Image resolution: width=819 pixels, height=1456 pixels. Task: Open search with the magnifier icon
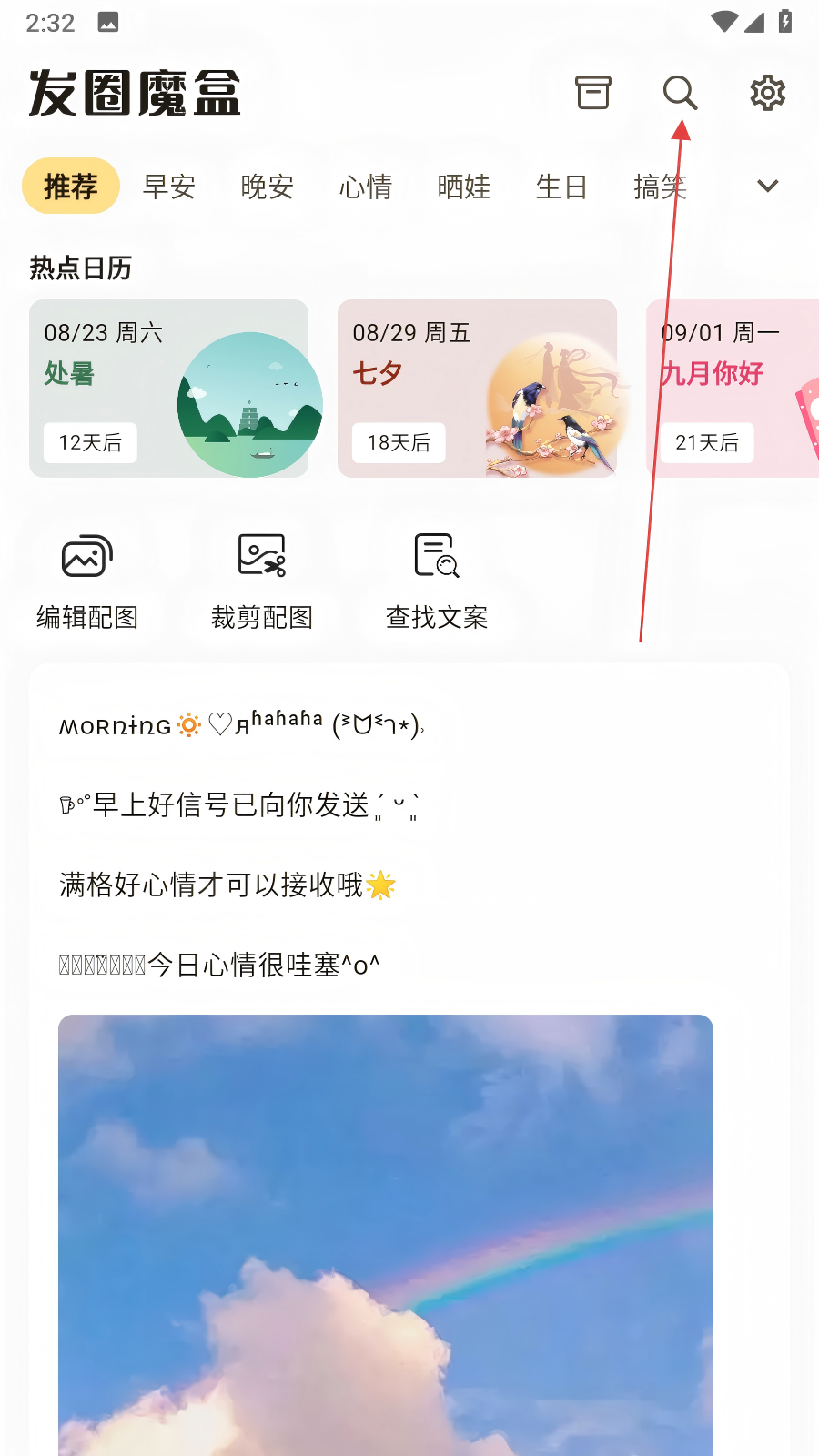tap(680, 93)
